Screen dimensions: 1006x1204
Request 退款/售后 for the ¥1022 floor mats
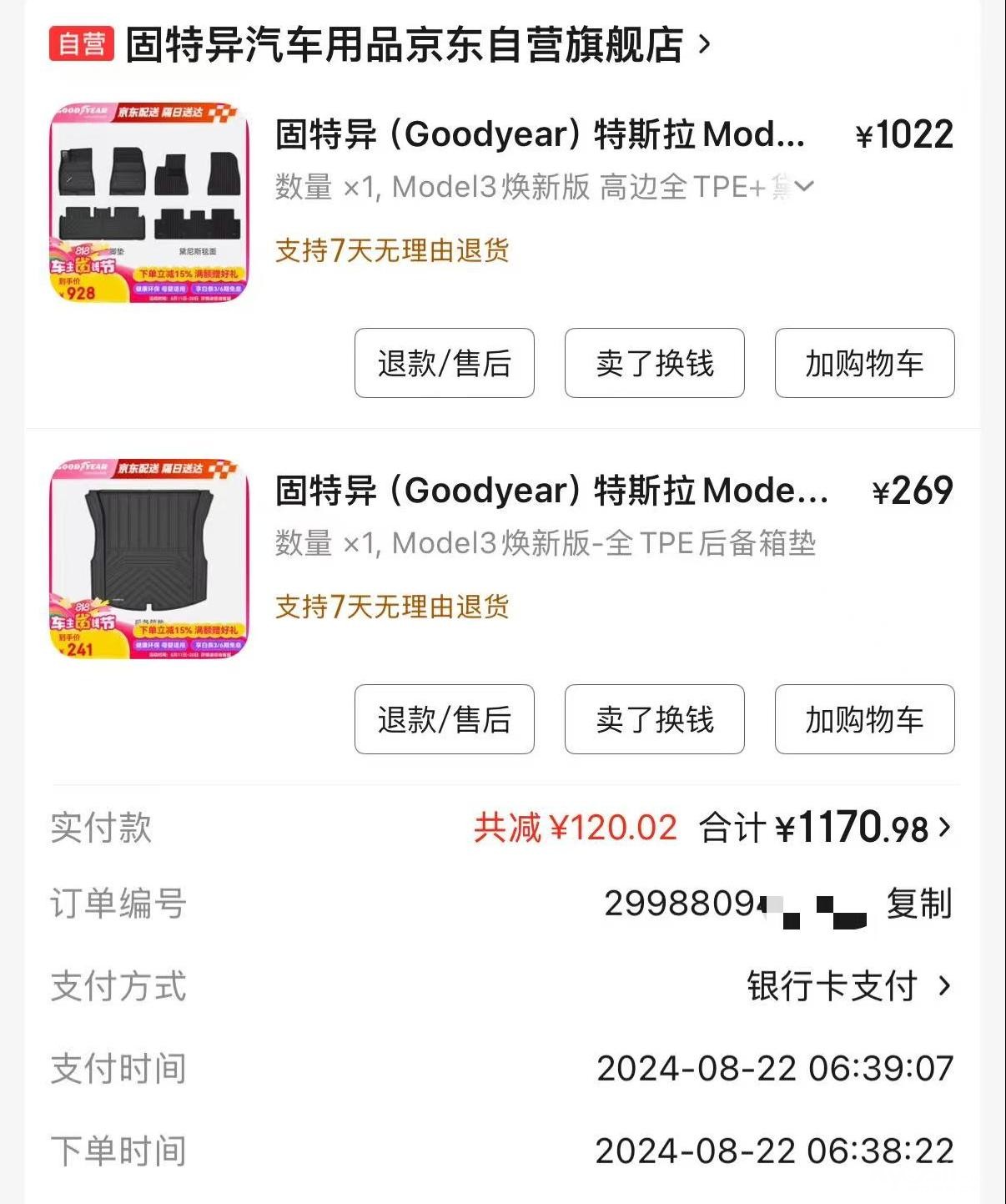tap(444, 363)
